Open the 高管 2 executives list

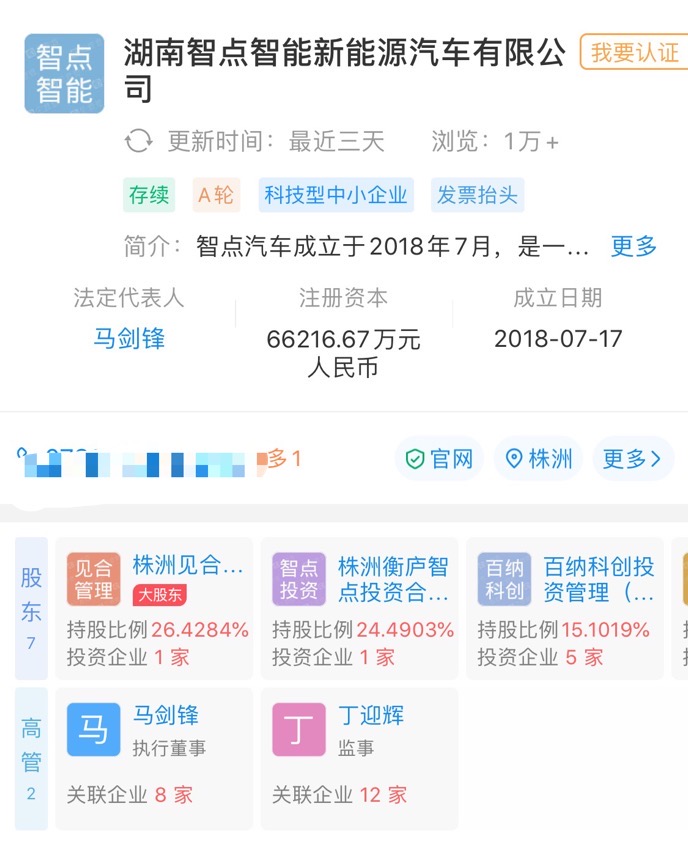point(31,757)
